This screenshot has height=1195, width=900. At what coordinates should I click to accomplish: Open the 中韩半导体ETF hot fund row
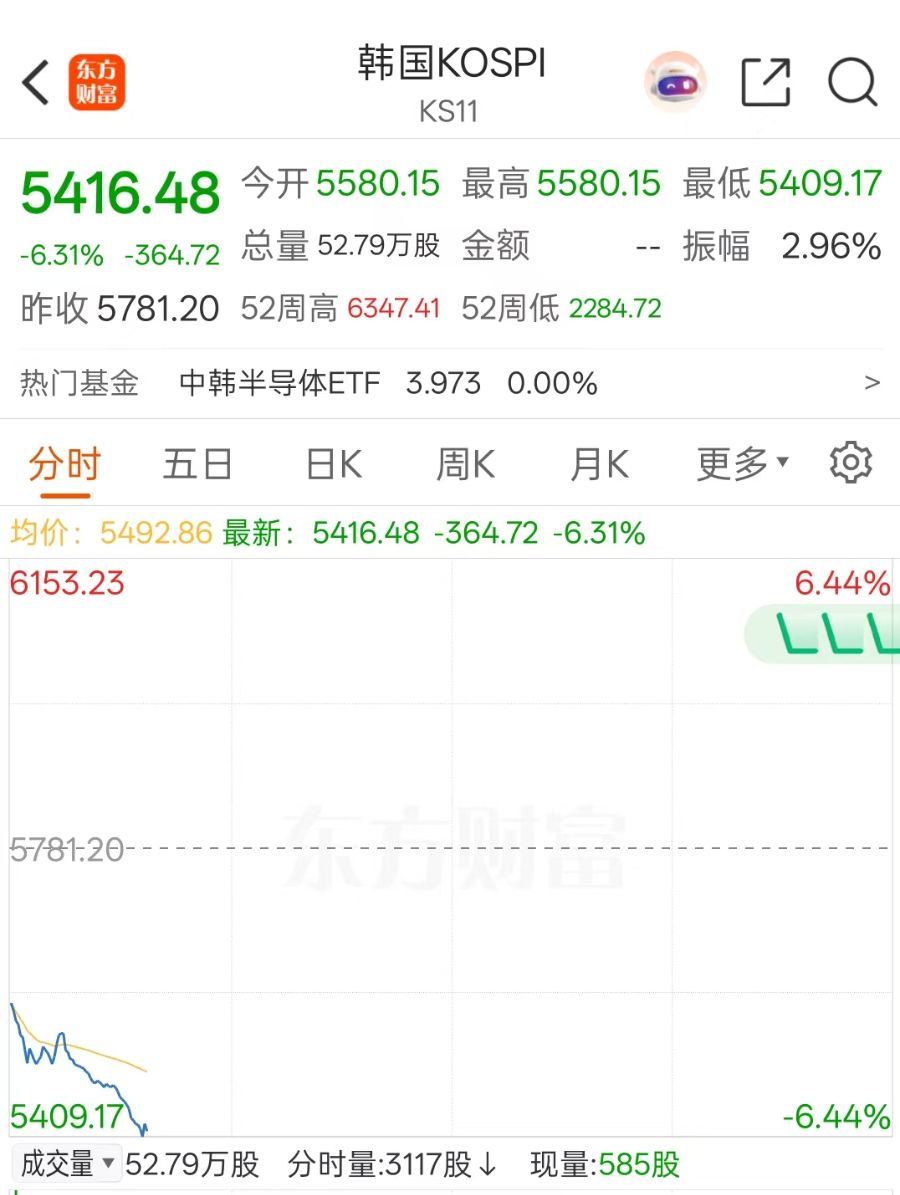450,383
